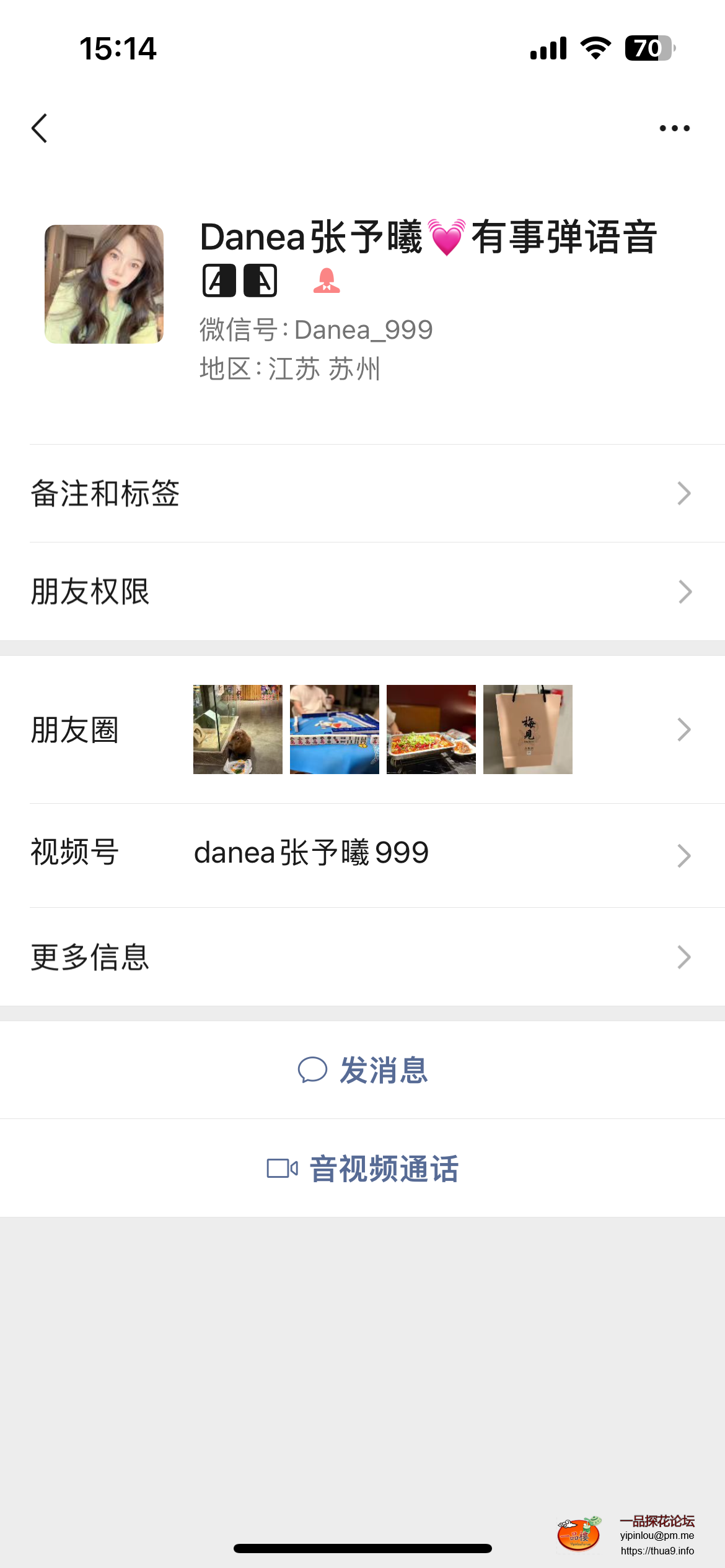Click the video camera icon for 音视频通话
This screenshot has height=1568, width=725.
click(x=283, y=1167)
